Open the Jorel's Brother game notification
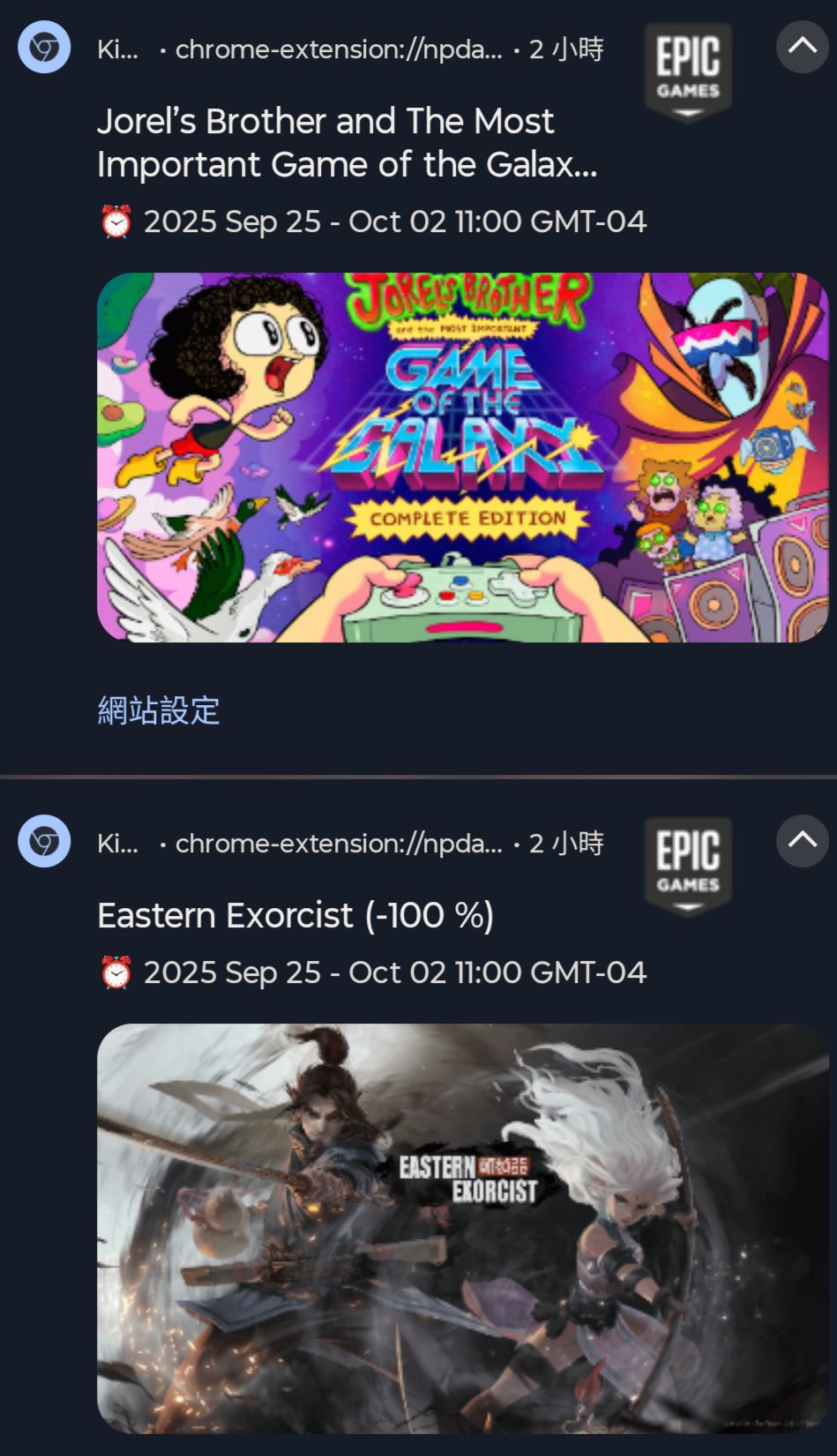This screenshot has height=1456, width=837. (x=347, y=143)
